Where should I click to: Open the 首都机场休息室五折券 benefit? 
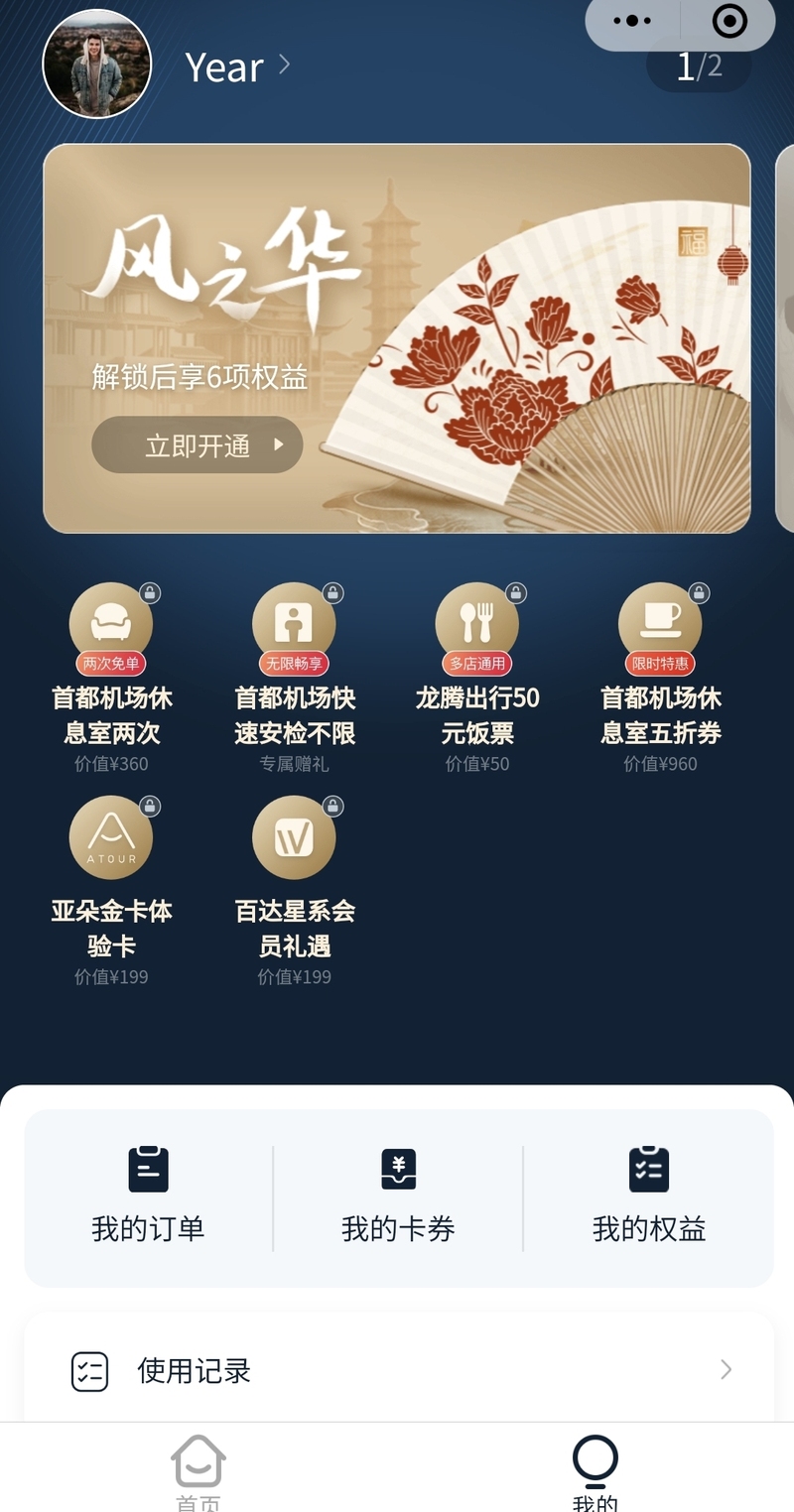click(x=660, y=678)
